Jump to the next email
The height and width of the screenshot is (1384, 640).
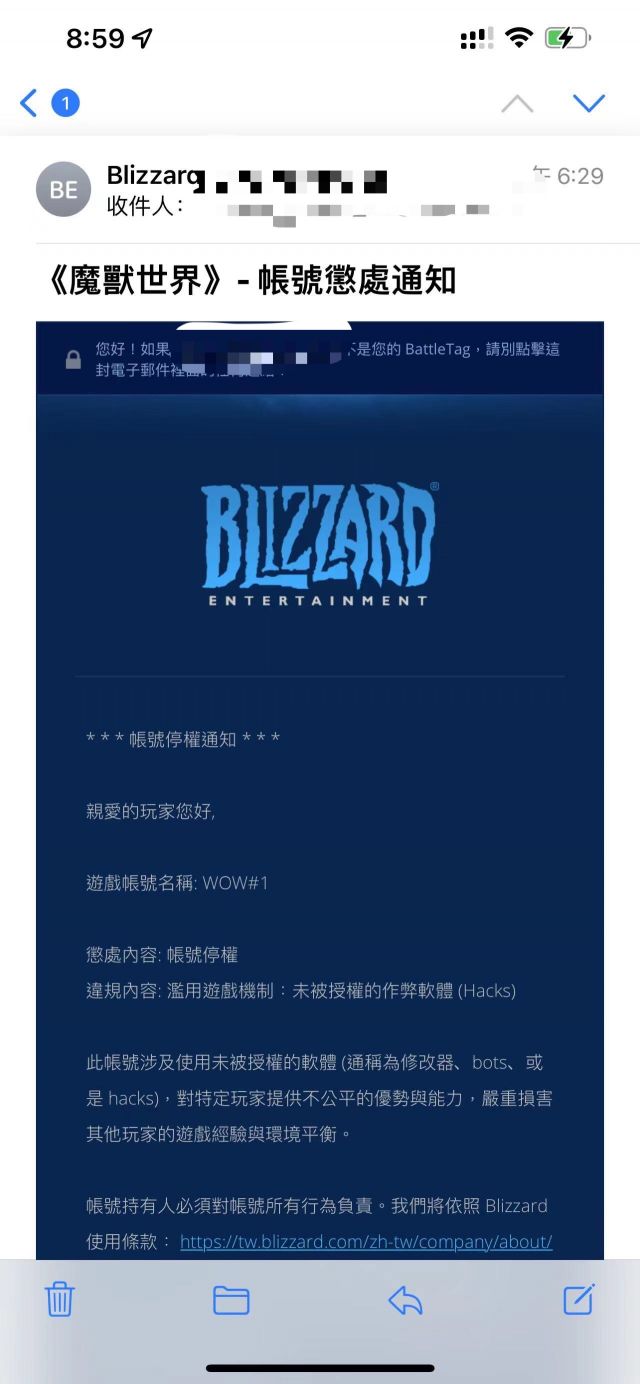click(x=589, y=102)
